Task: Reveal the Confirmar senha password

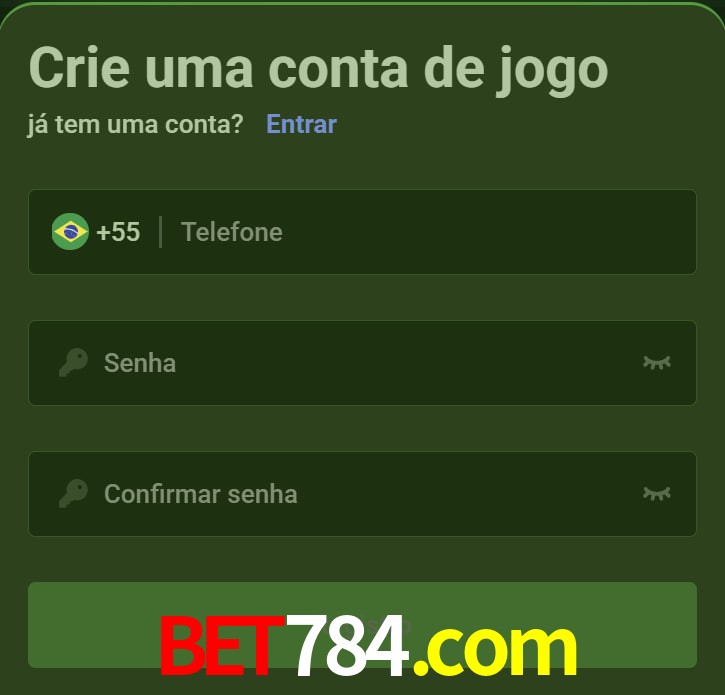Action: [x=656, y=494]
